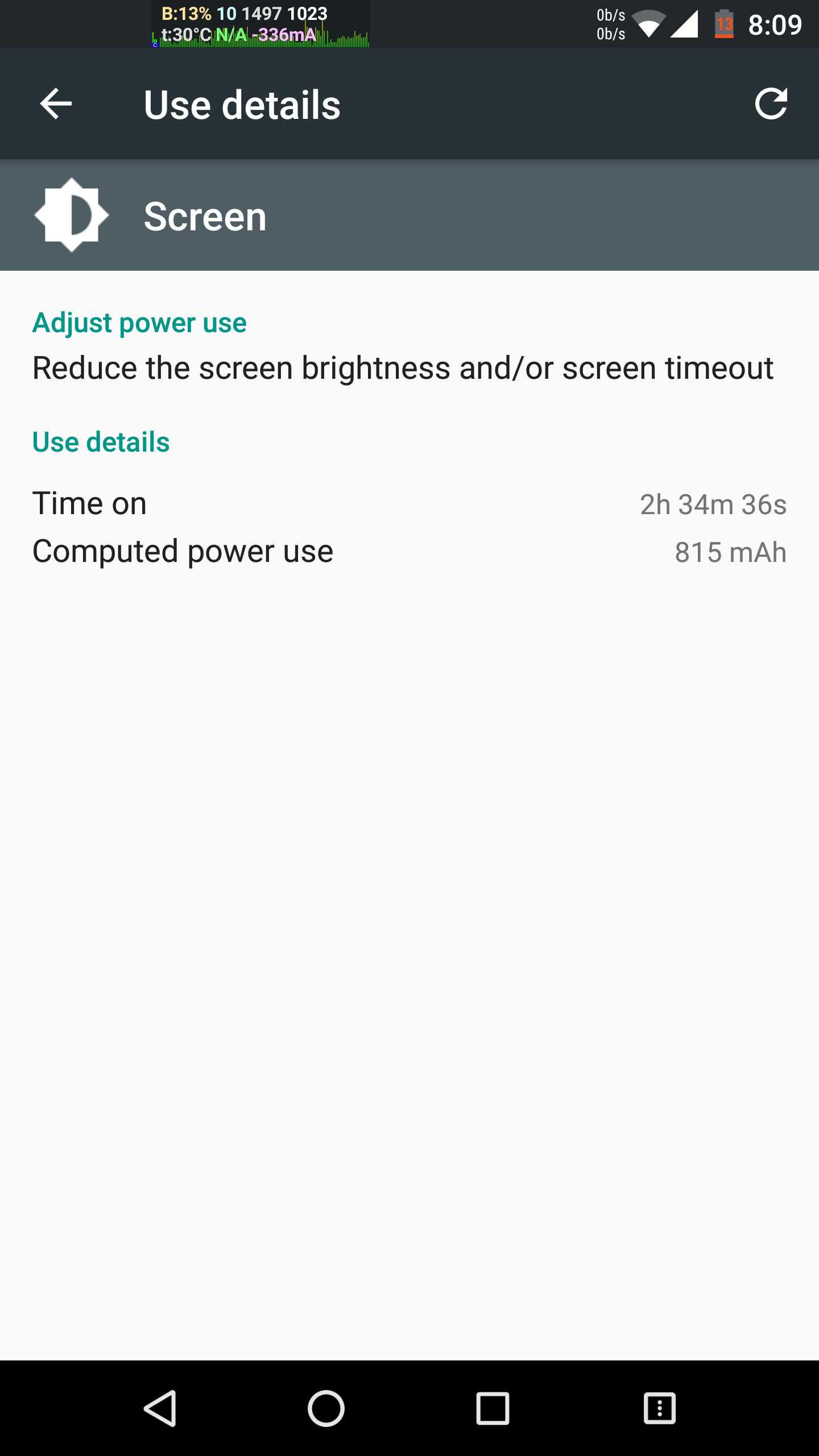Viewport: 819px width, 1456px height.
Task: Go to the home screen
Action: 326,1408
